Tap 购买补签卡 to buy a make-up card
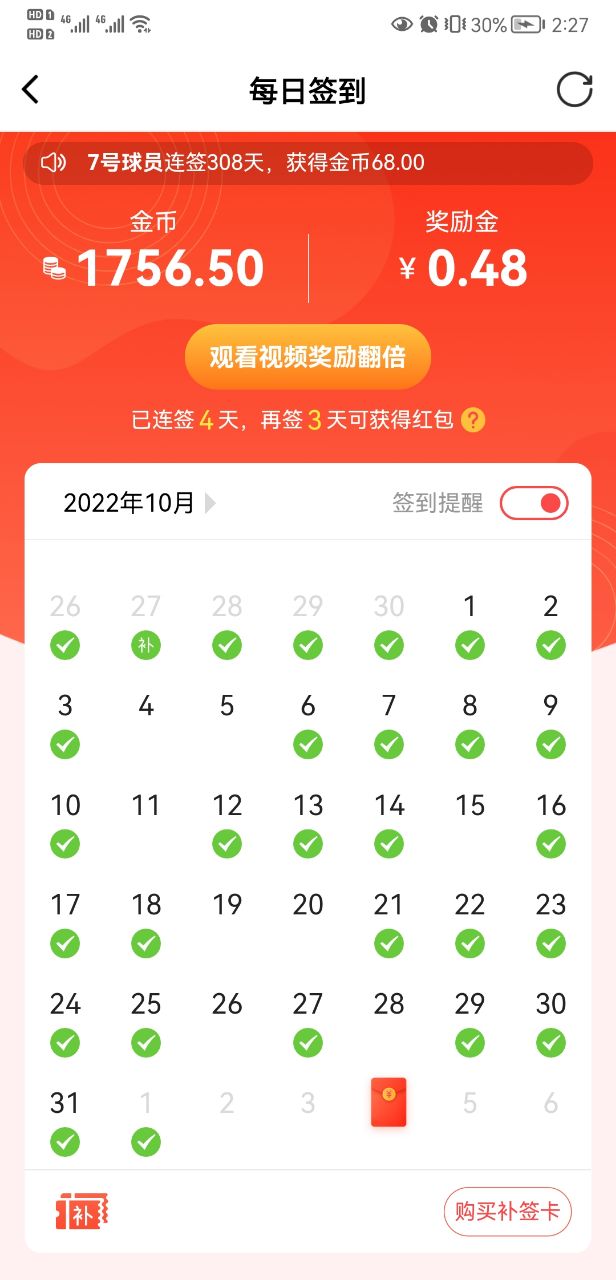The height and width of the screenshot is (1280, 616). tap(507, 1212)
